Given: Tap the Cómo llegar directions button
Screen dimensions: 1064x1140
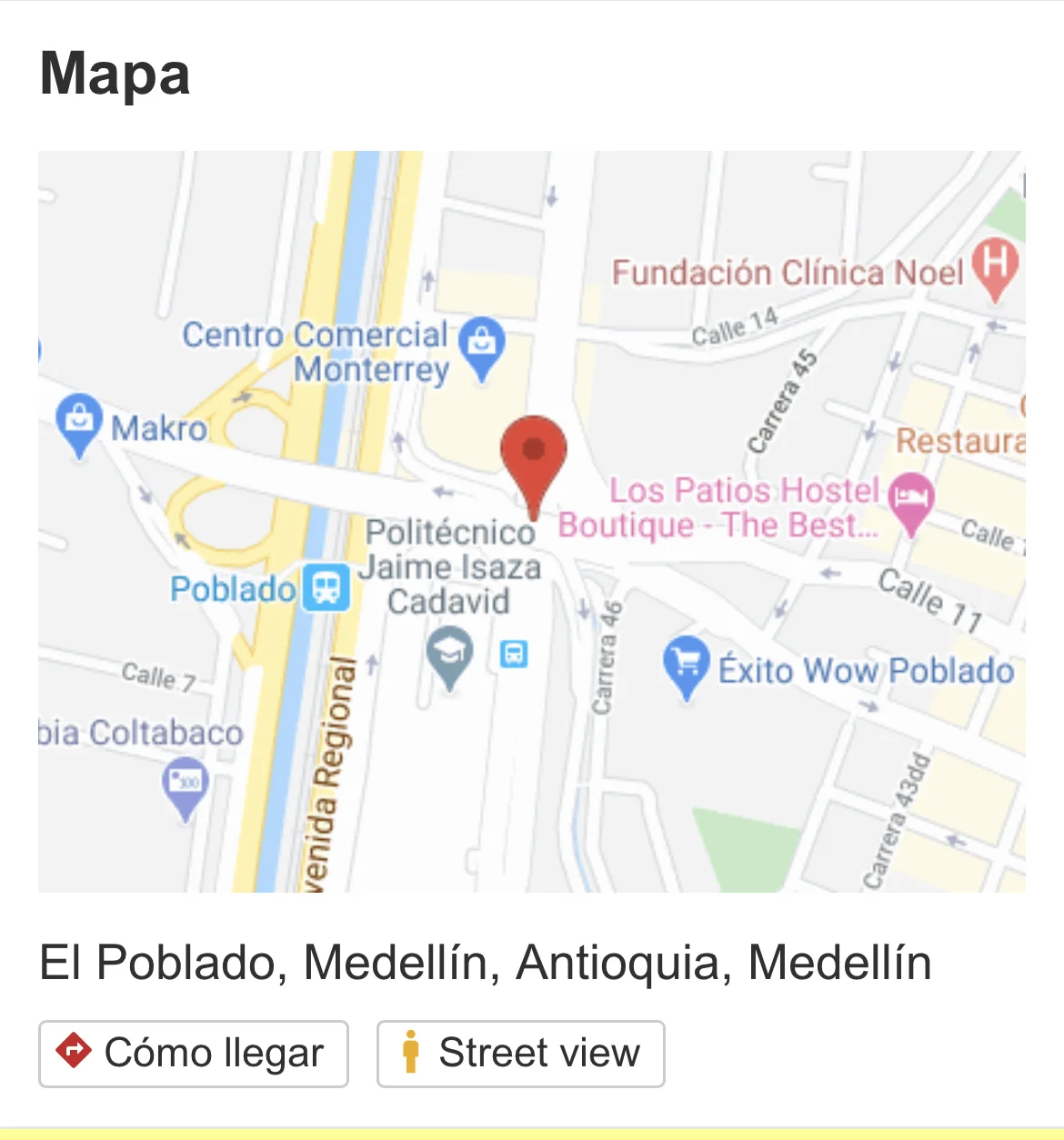Looking at the screenshot, I should click(193, 1054).
